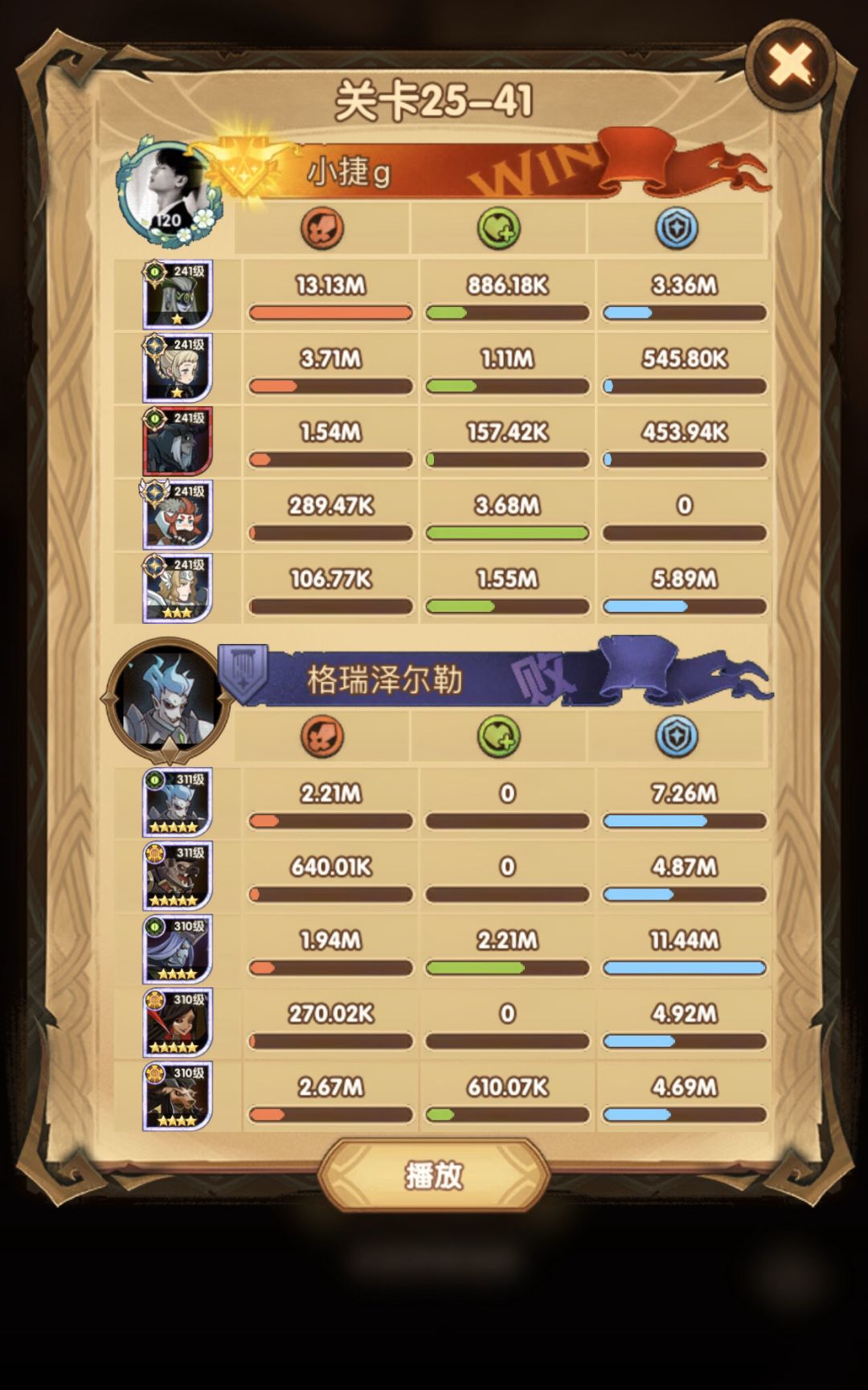Select the green healing icon under 格瑞泽尔勒
Viewport: 868px width, 1390px height.
click(x=500, y=734)
